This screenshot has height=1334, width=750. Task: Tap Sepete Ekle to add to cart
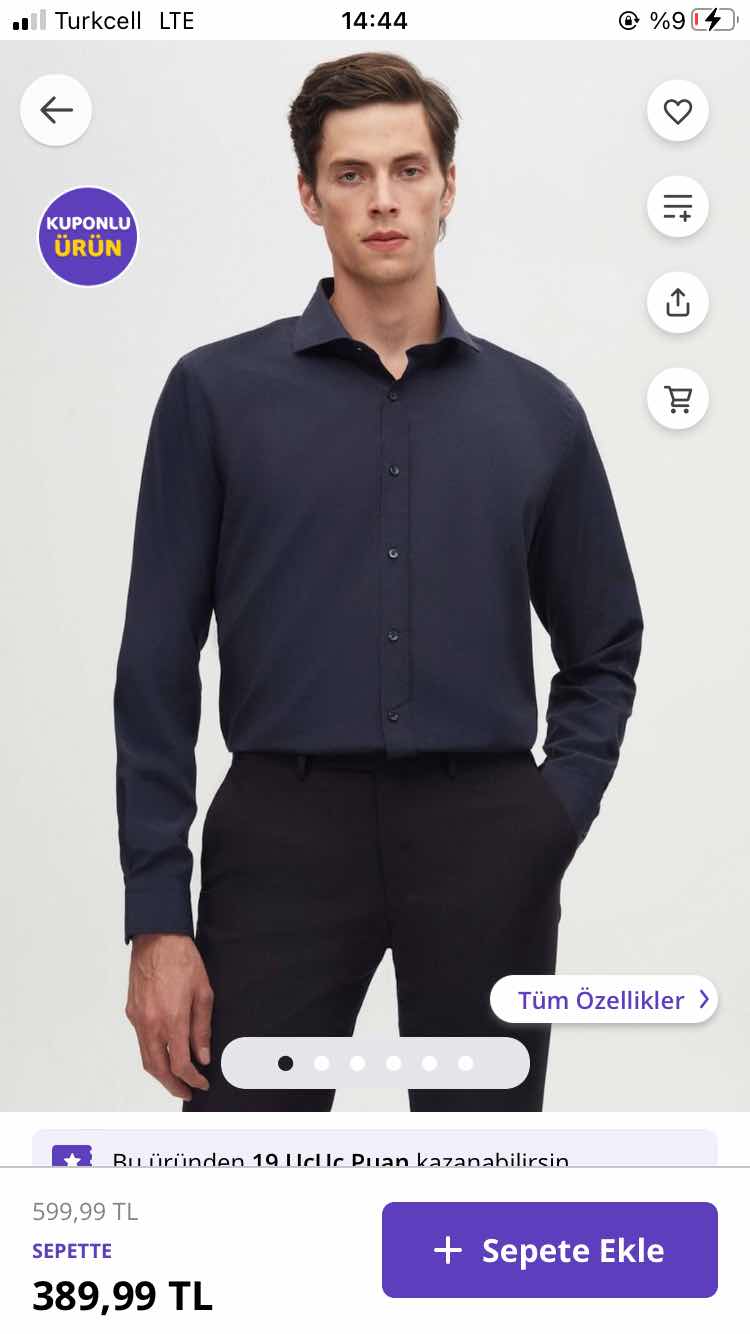[x=549, y=1250]
